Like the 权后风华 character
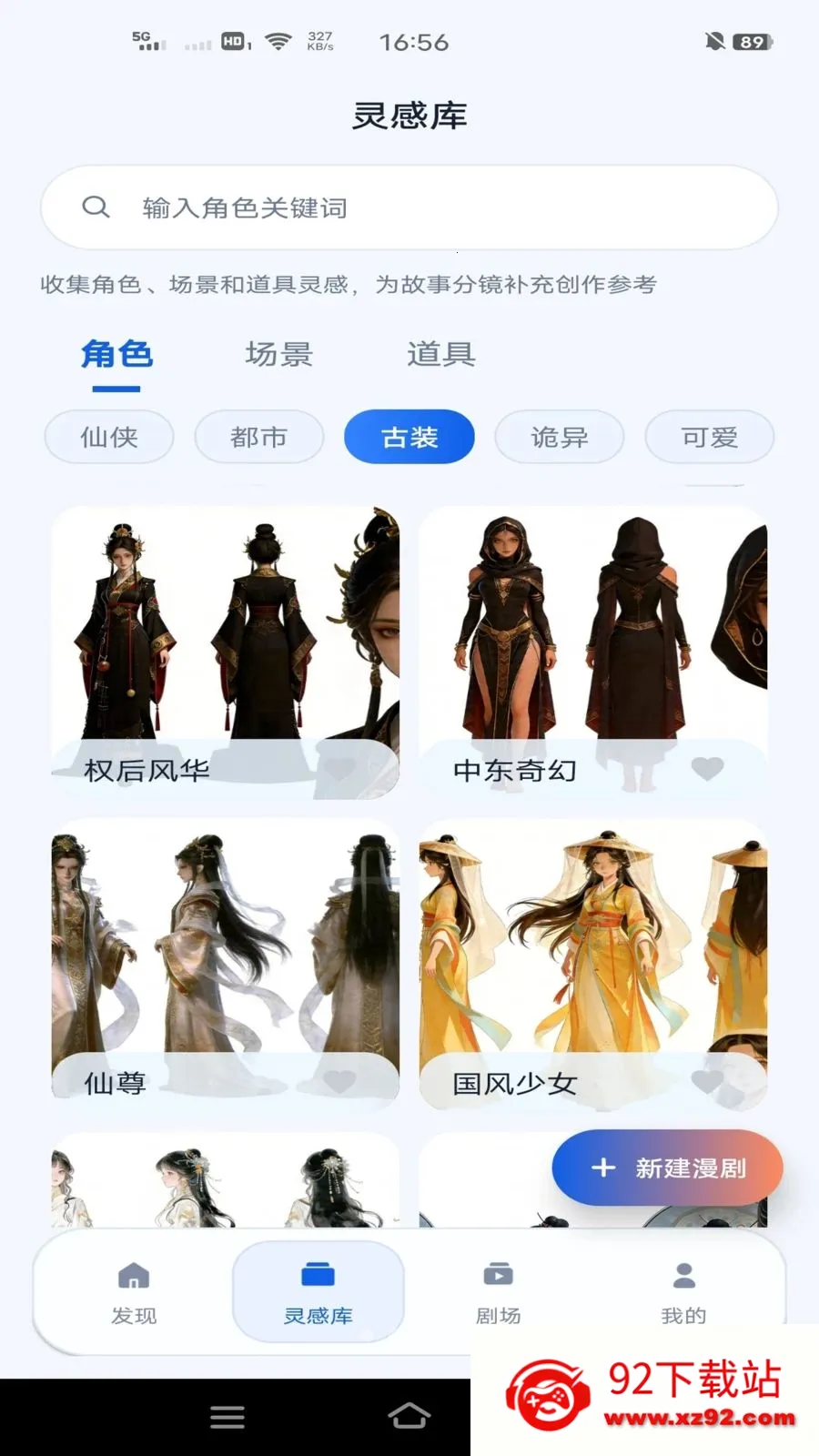The image size is (819, 1456). pos(339,769)
